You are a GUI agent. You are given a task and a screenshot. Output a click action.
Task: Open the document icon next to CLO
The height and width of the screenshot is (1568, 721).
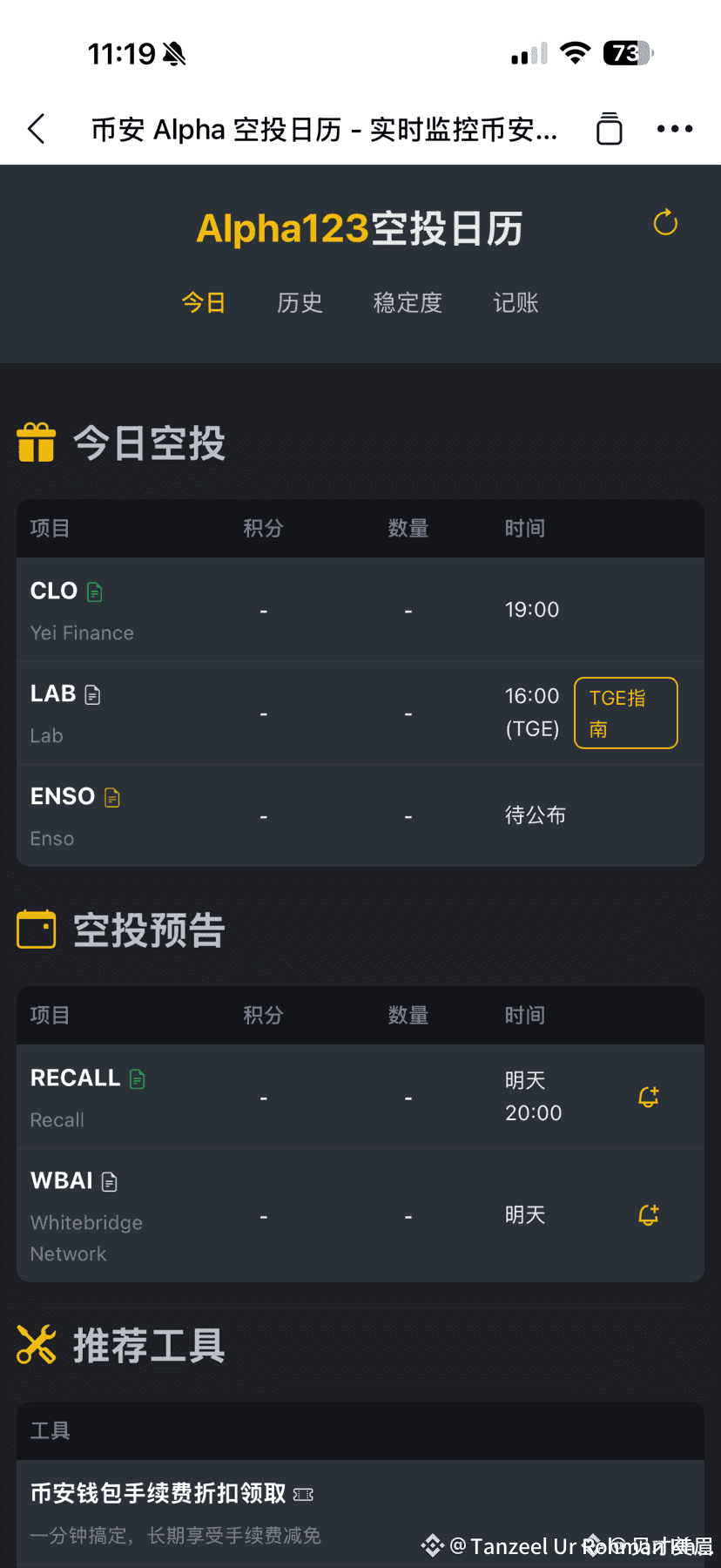[x=95, y=592]
